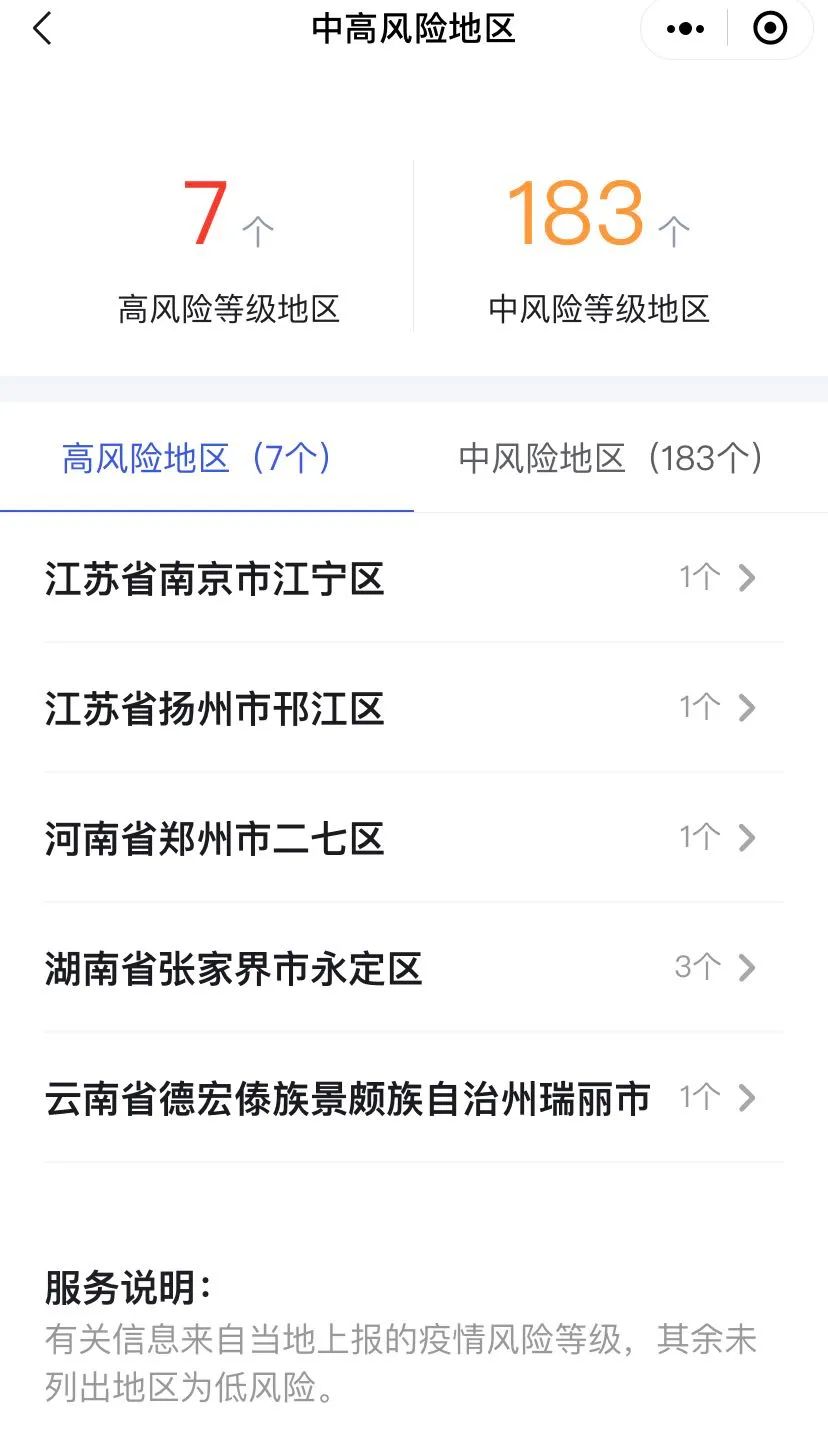
Task: Open 江苏省南京市江宁区 details
Action: pos(414,578)
